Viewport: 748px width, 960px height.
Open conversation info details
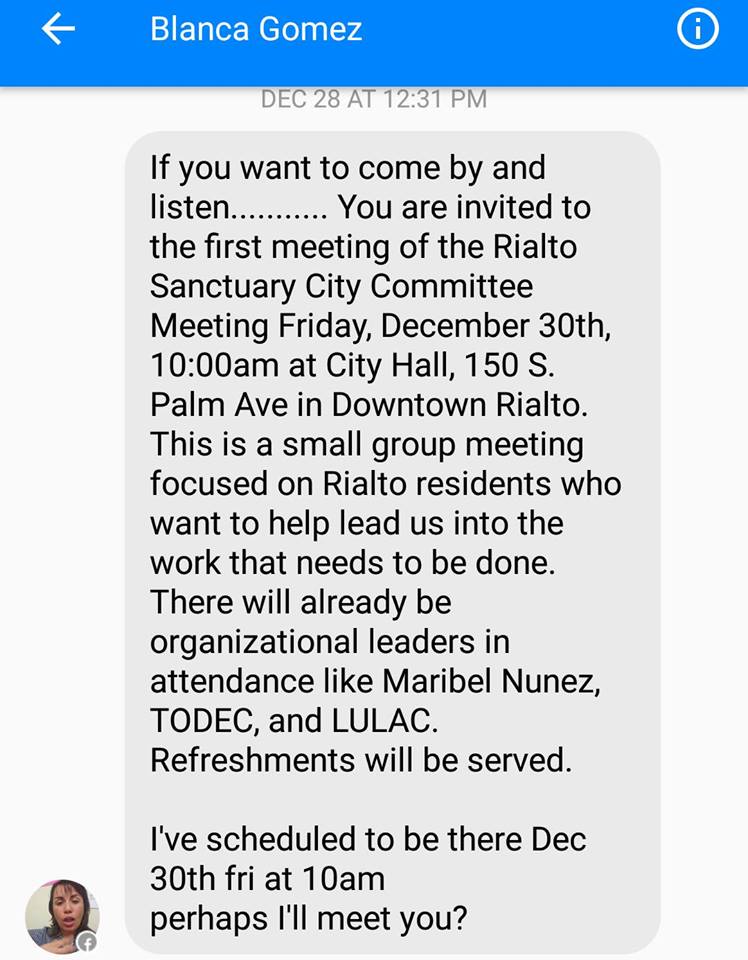[697, 31]
